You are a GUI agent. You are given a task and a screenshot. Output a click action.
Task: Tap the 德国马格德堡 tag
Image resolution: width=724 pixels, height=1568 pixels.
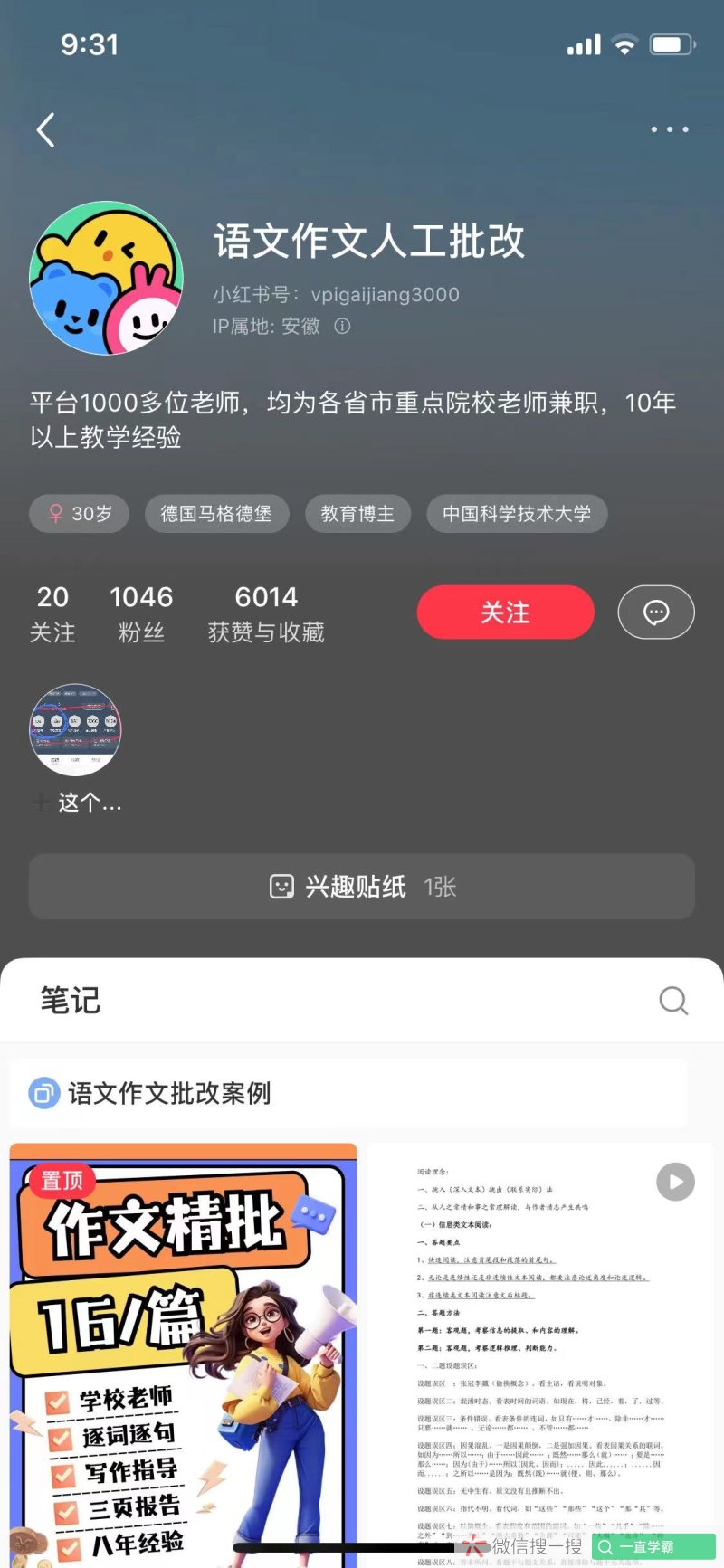[216, 514]
